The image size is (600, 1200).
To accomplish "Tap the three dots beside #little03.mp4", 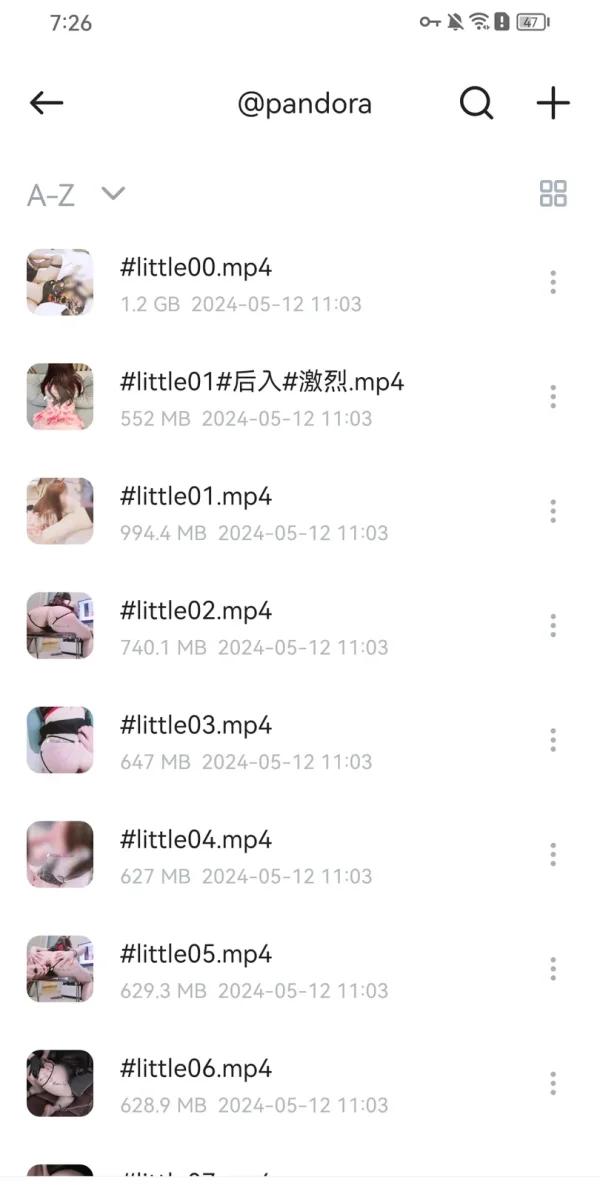I will pyautogui.click(x=553, y=741).
